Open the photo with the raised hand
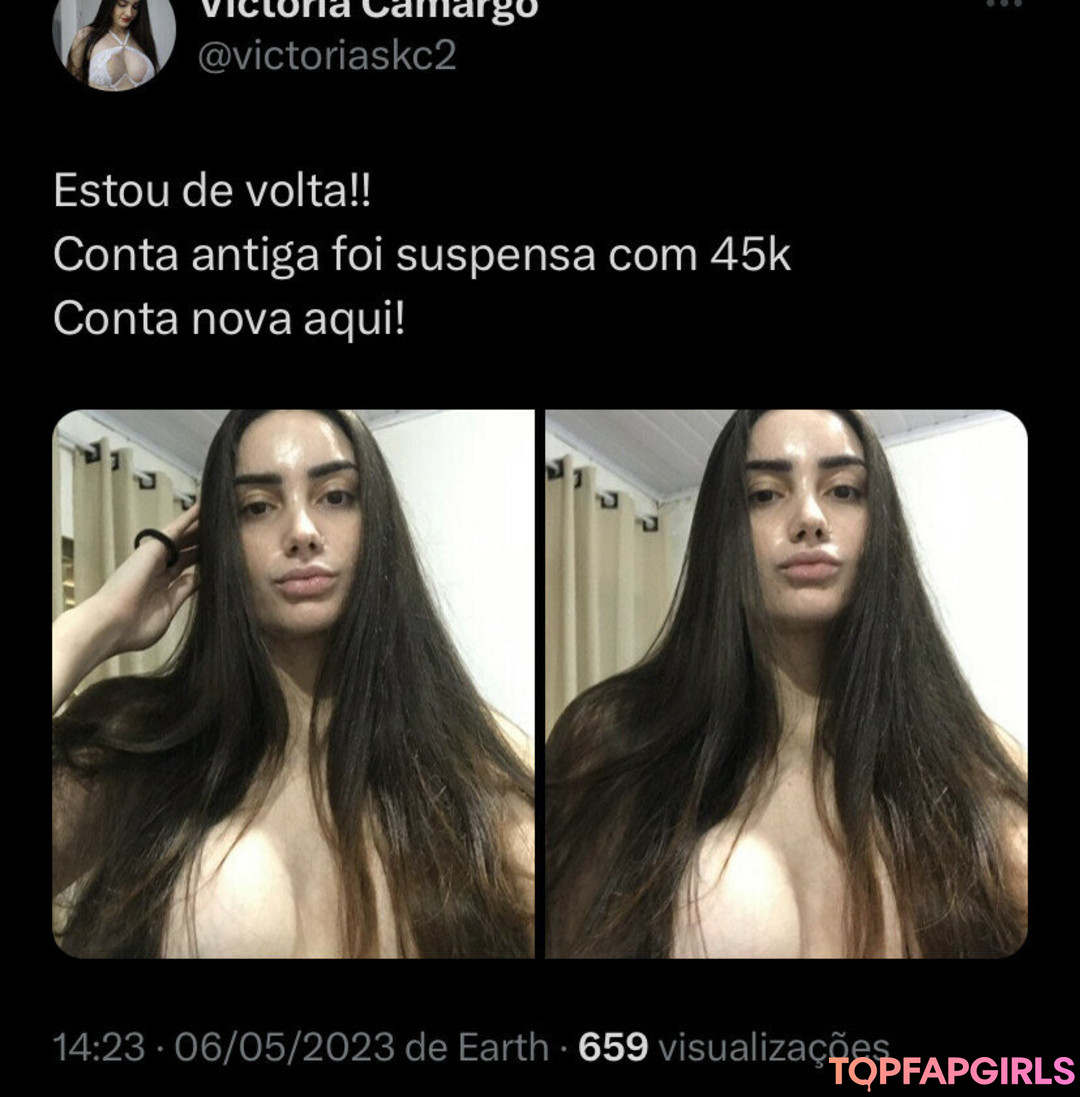The width and height of the screenshot is (1080, 1097). (x=293, y=683)
